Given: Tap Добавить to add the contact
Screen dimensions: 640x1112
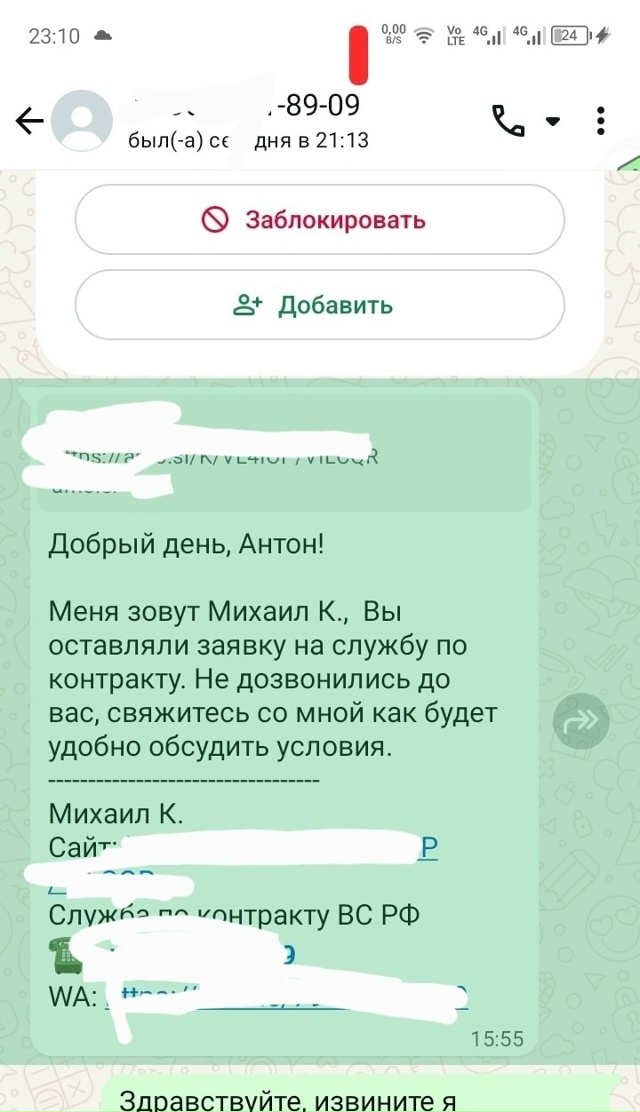Looking at the screenshot, I should pyautogui.click(x=320, y=305).
